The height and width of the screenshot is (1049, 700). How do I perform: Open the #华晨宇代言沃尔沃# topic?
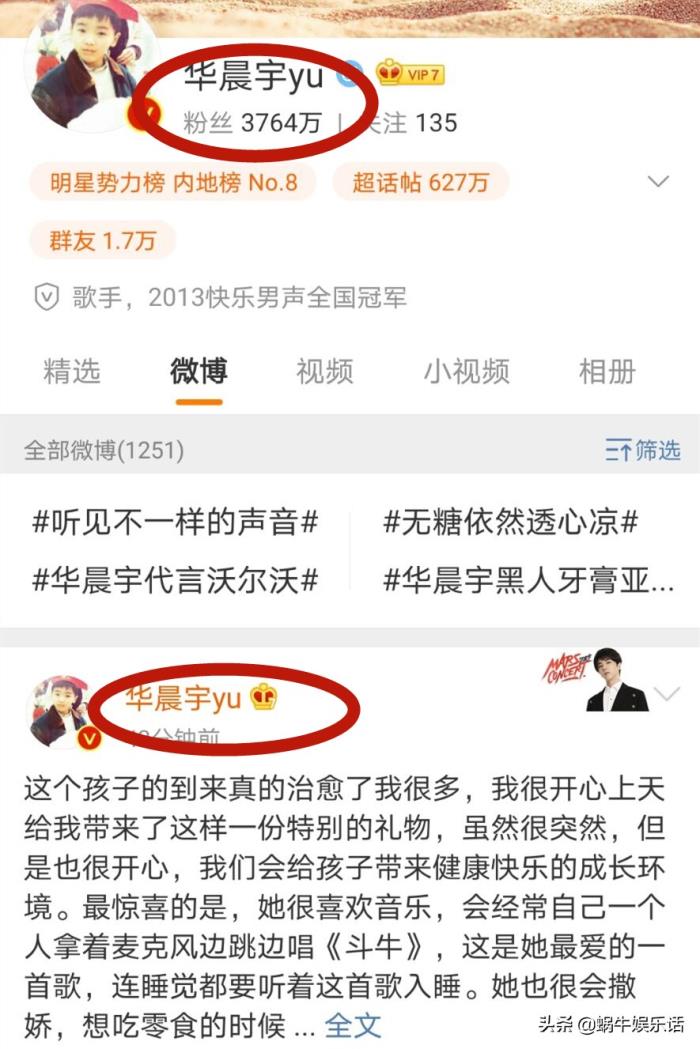pyautogui.click(x=176, y=580)
